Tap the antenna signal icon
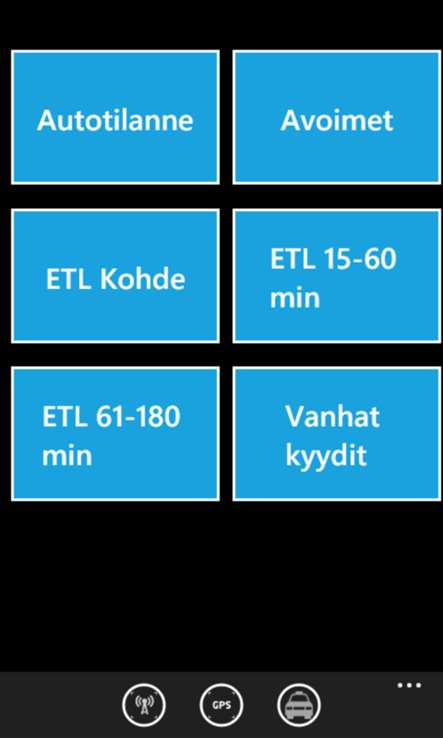Image resolution: width=443 pixels, height=738 pixels. point(144,705)
